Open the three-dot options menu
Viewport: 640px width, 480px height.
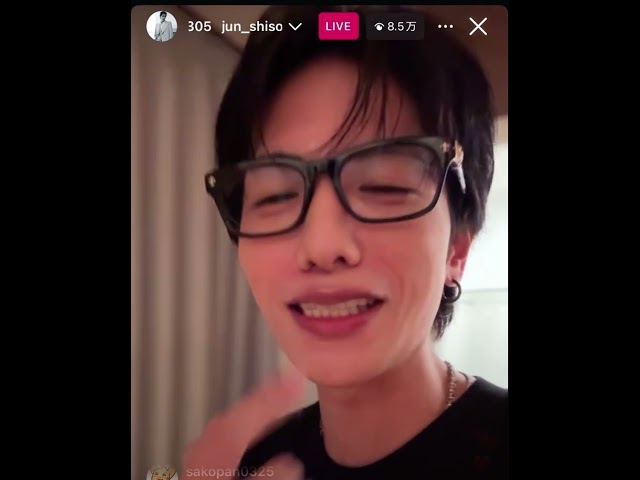click(x=446, y=26)
